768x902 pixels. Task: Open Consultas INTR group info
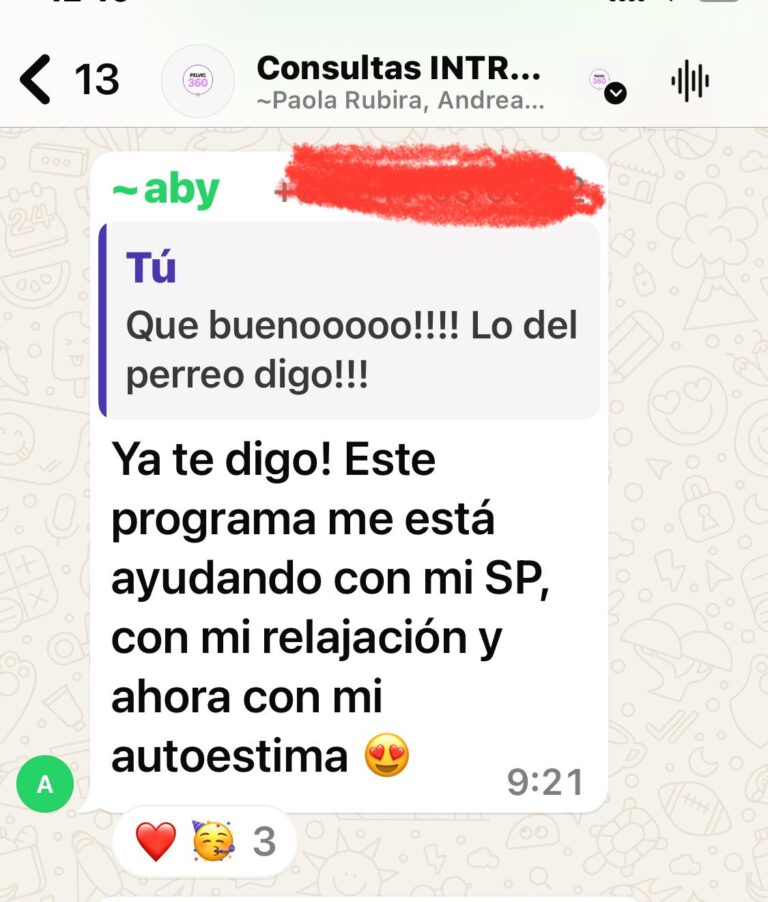click(x=398, y=81)
